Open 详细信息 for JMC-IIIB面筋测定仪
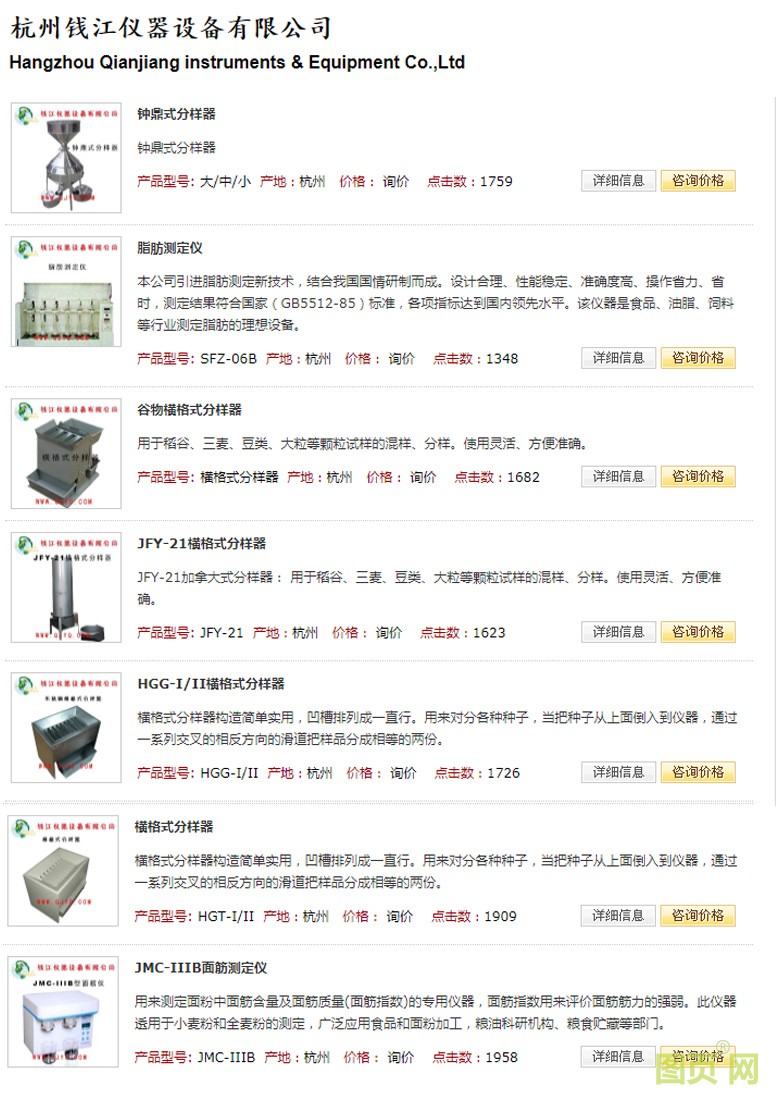This screenshot has width=777, height=1099. 618,1056
